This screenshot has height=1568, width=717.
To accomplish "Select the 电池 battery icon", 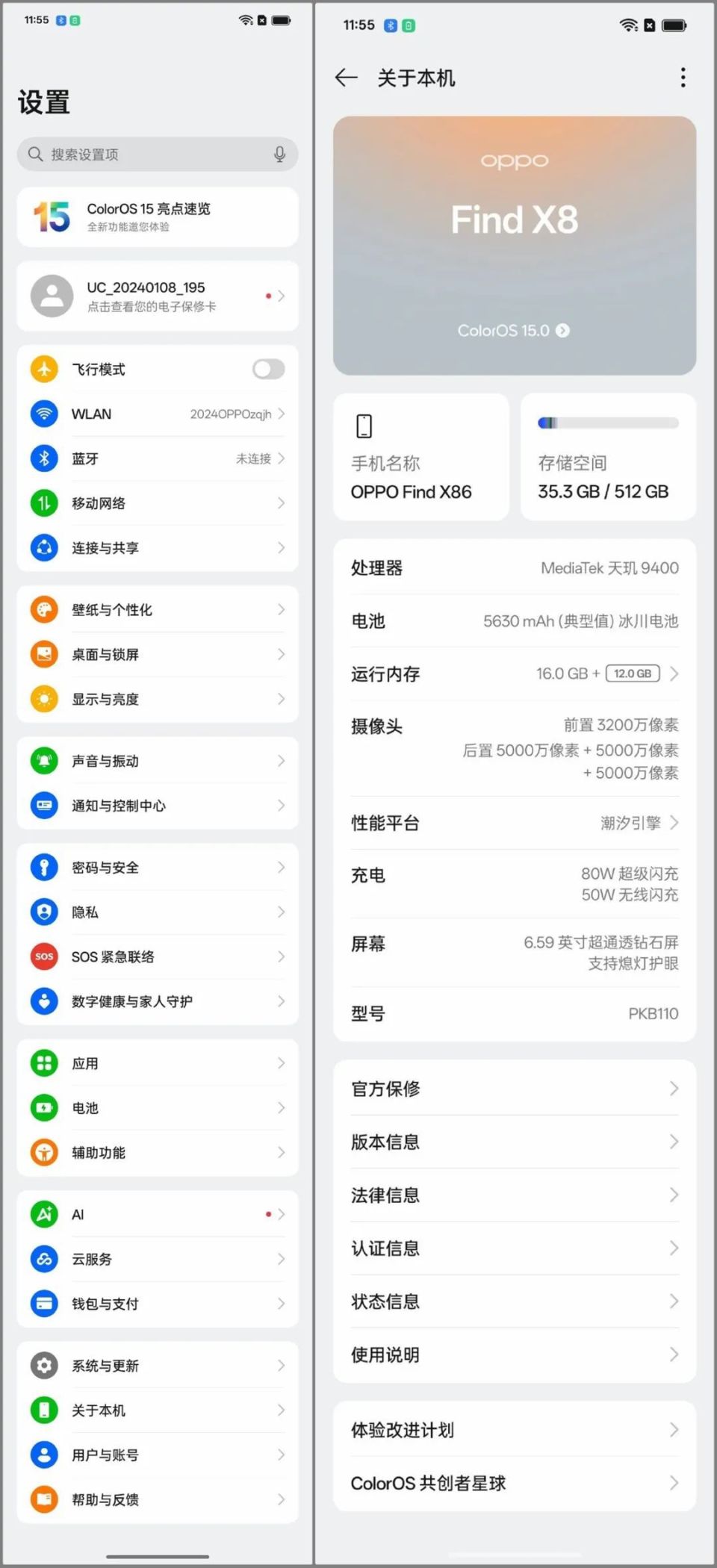I will click(x=44, y=1108).
